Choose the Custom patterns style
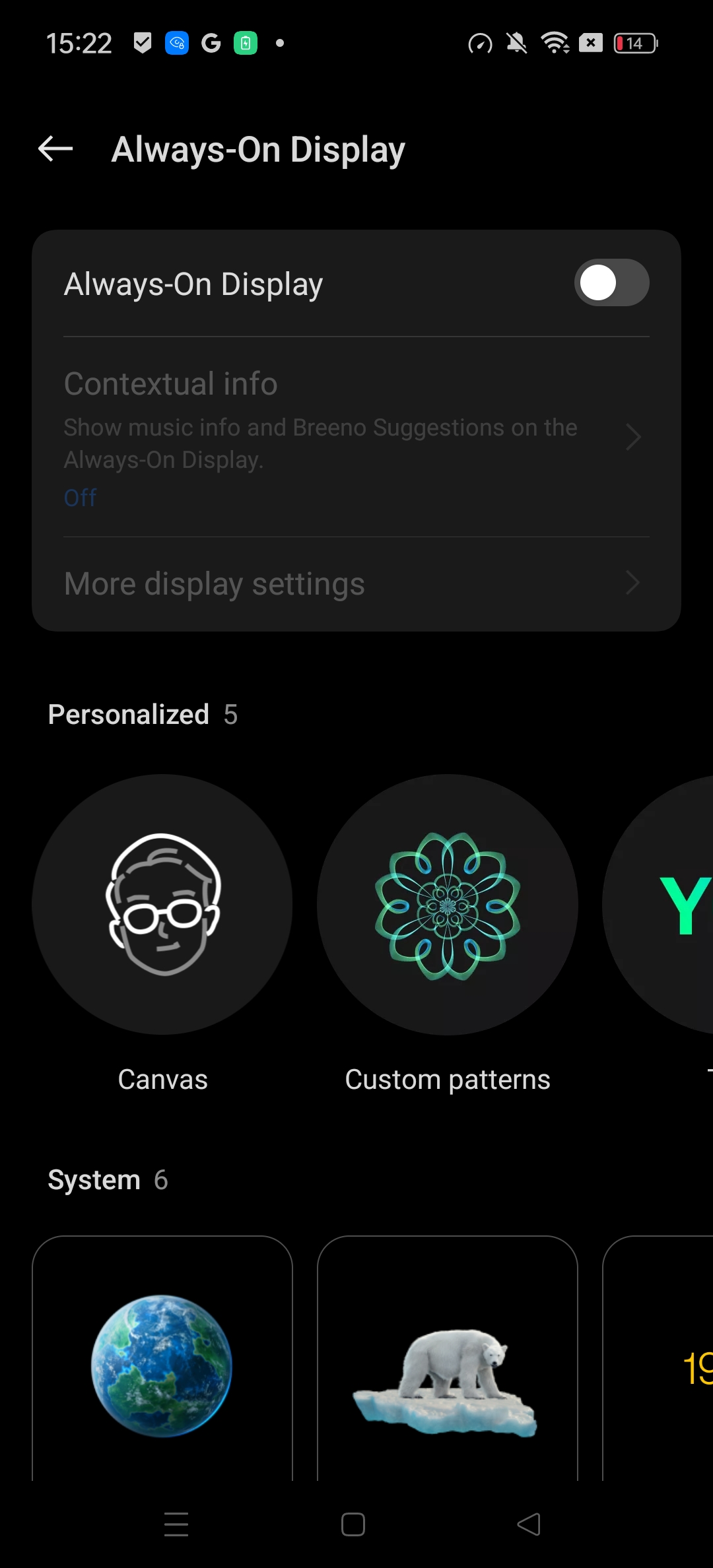The width and height of the screenshot is (713, 1568). 448,904
